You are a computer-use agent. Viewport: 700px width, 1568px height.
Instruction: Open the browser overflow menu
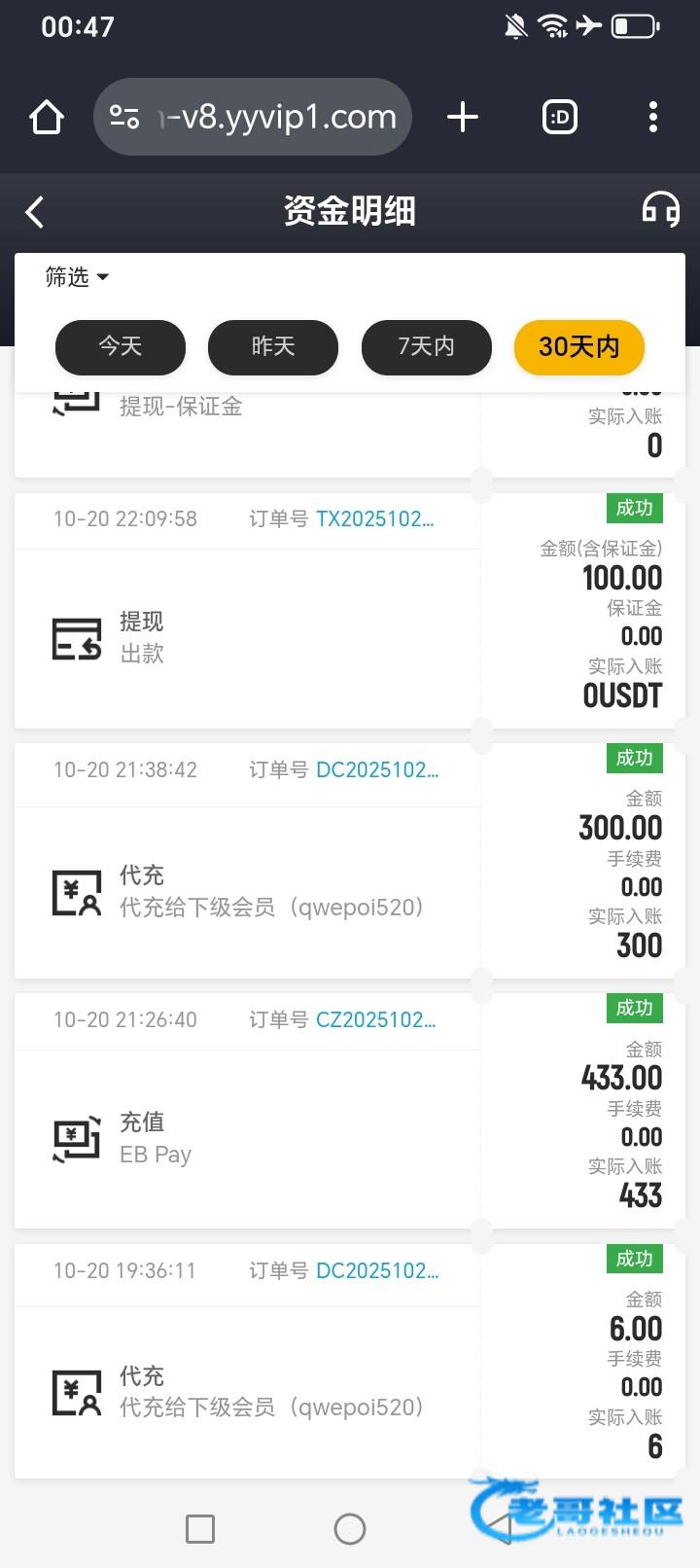[653, 118]
